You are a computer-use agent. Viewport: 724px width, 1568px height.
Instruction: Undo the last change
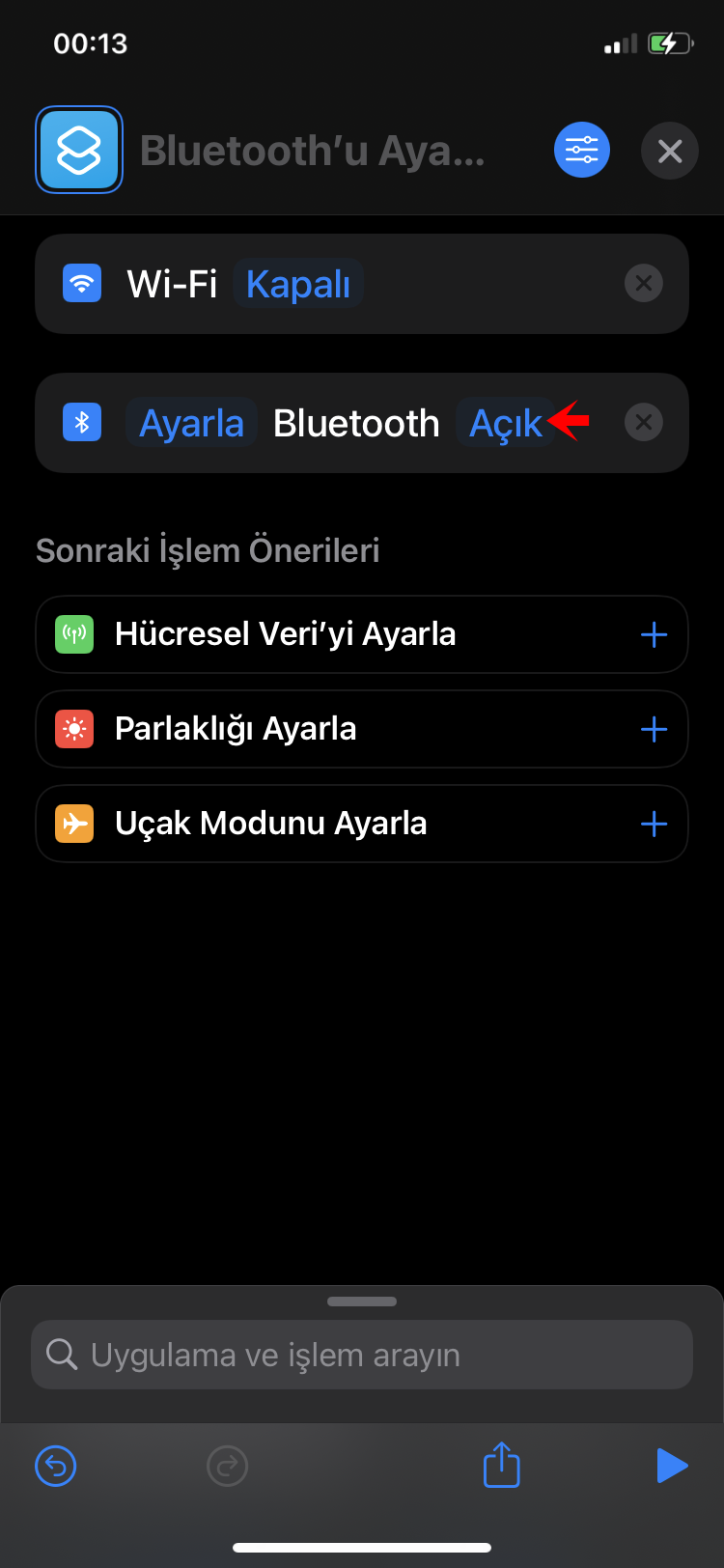[56, 1466]
